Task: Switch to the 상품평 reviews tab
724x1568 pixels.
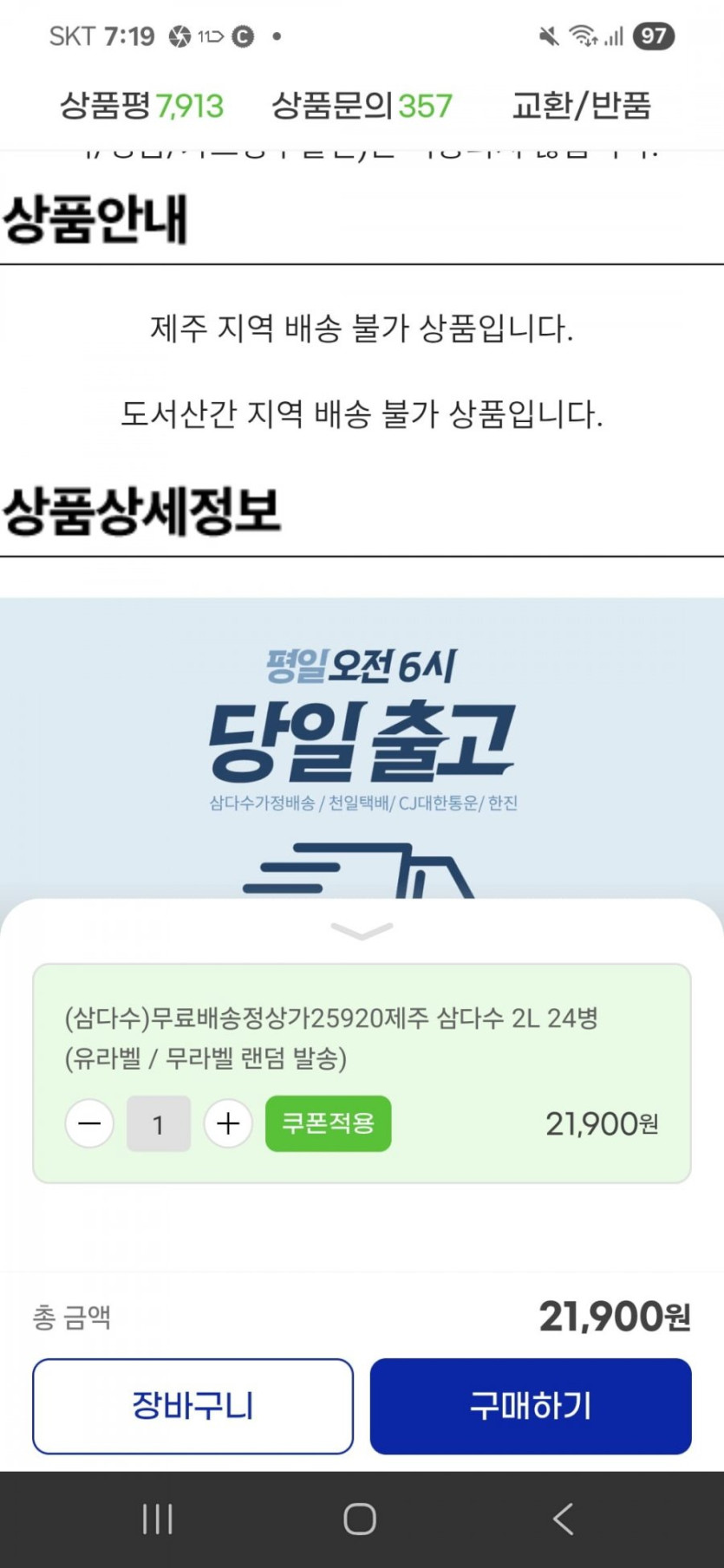Action: click(x=141, y=106)
